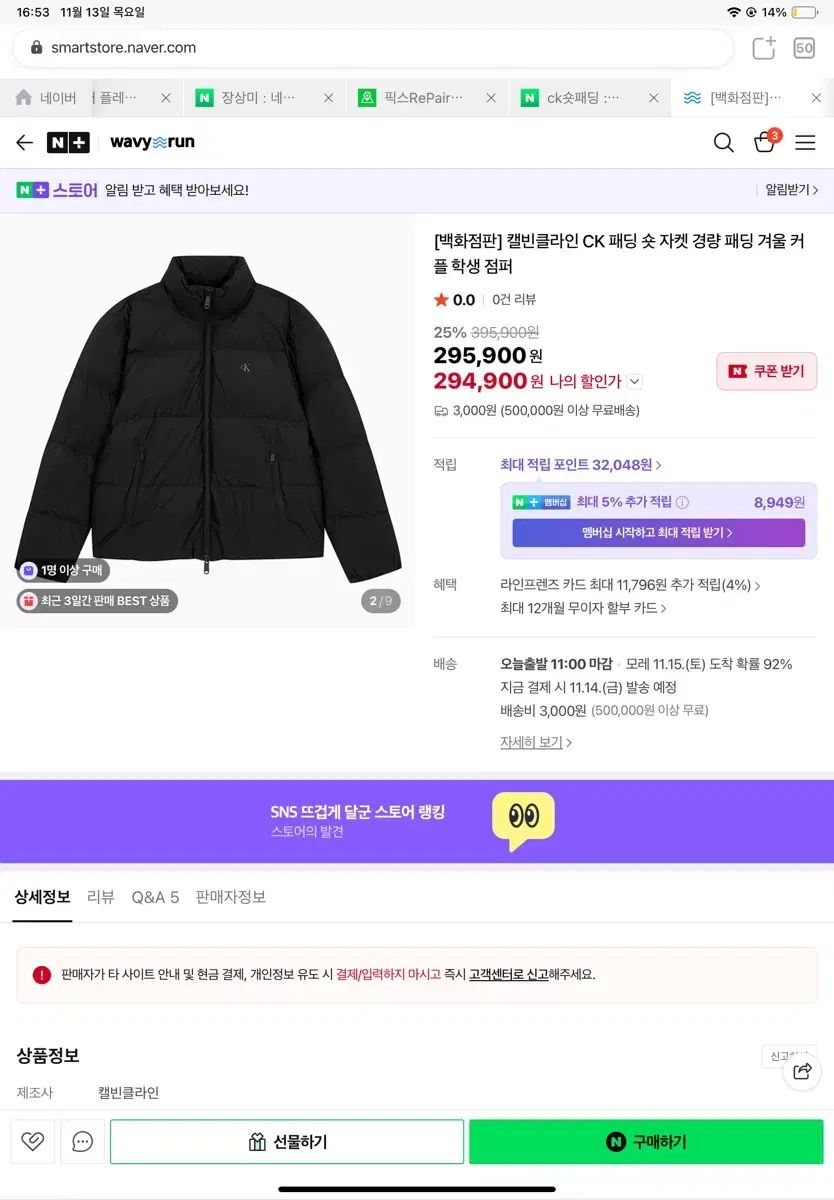Screen dimensions: 834x1200
Task: Open the Q&A 5 tab
Action: tap(155, 897)
